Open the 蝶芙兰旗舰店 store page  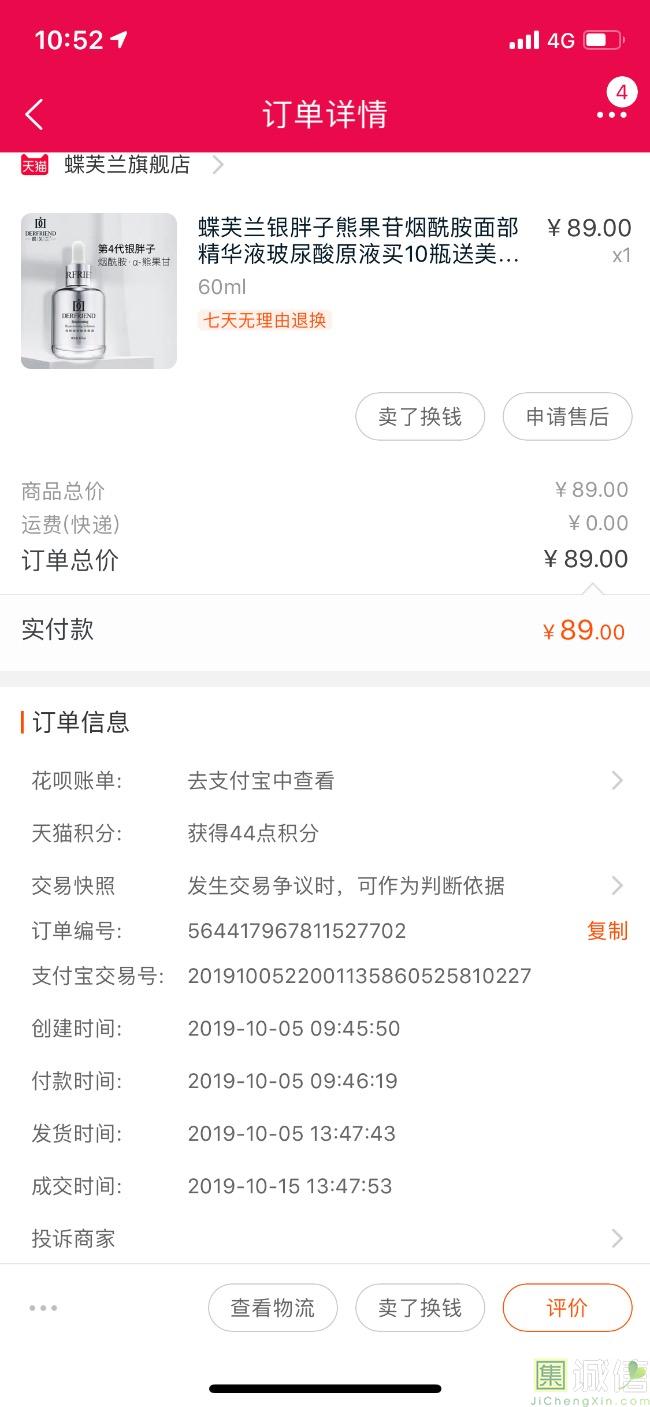(127, 165)
